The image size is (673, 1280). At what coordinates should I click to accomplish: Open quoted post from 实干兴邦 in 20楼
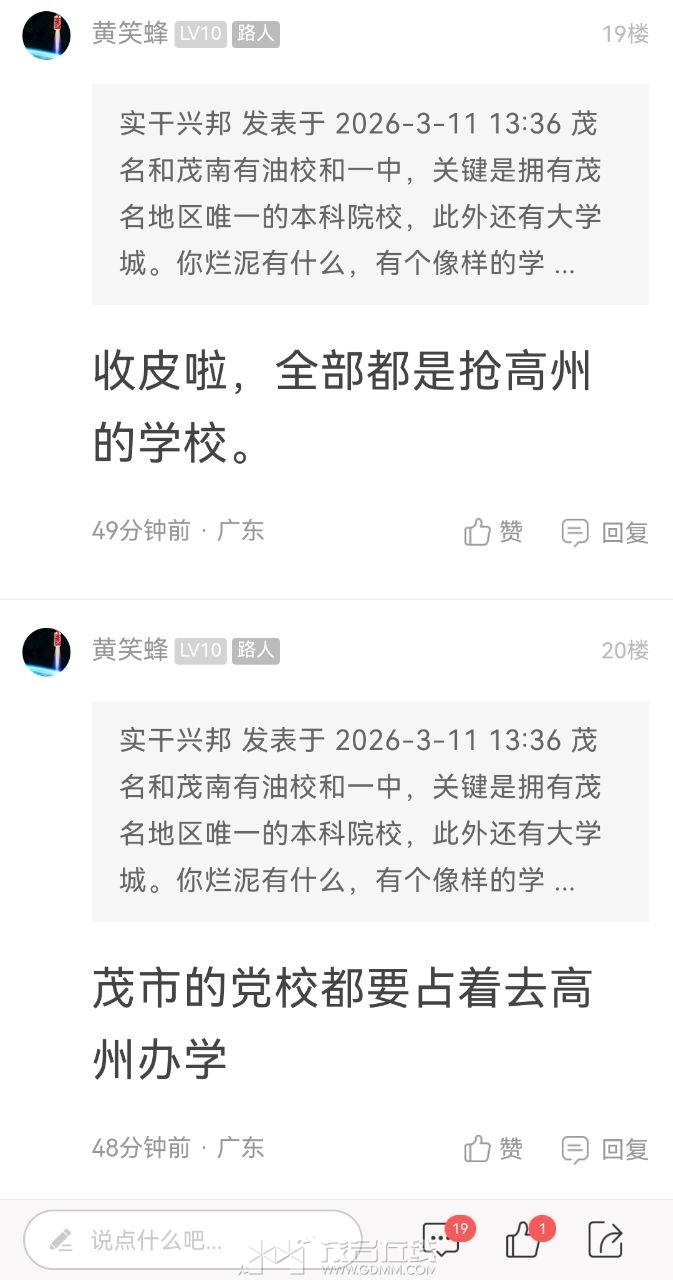point(370,811)
